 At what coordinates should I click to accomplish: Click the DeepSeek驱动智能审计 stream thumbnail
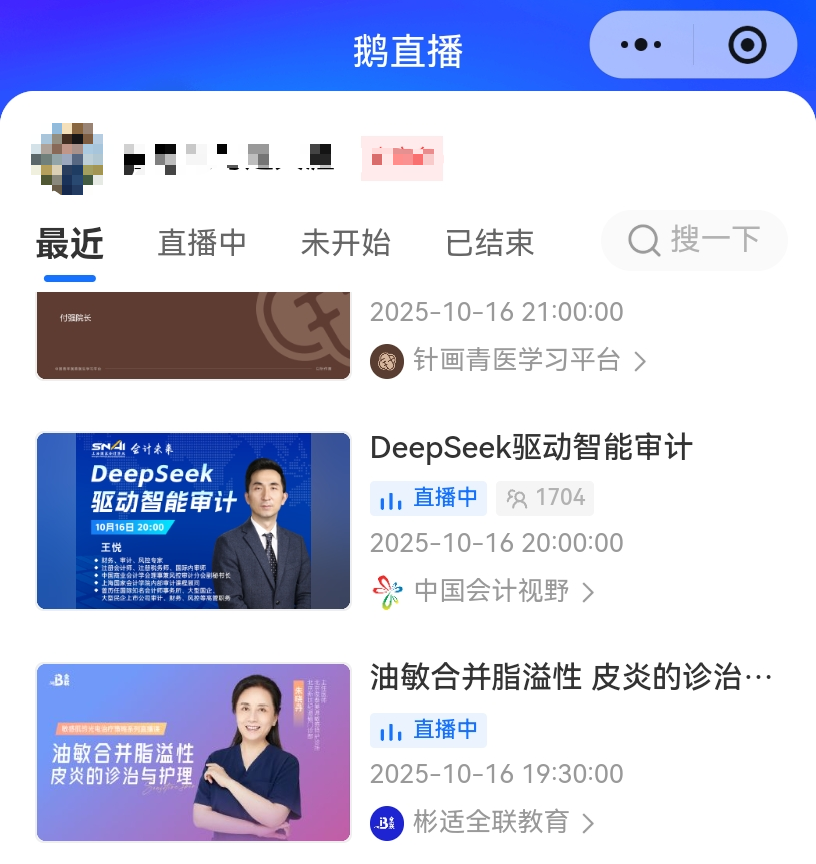coord(193,520)
